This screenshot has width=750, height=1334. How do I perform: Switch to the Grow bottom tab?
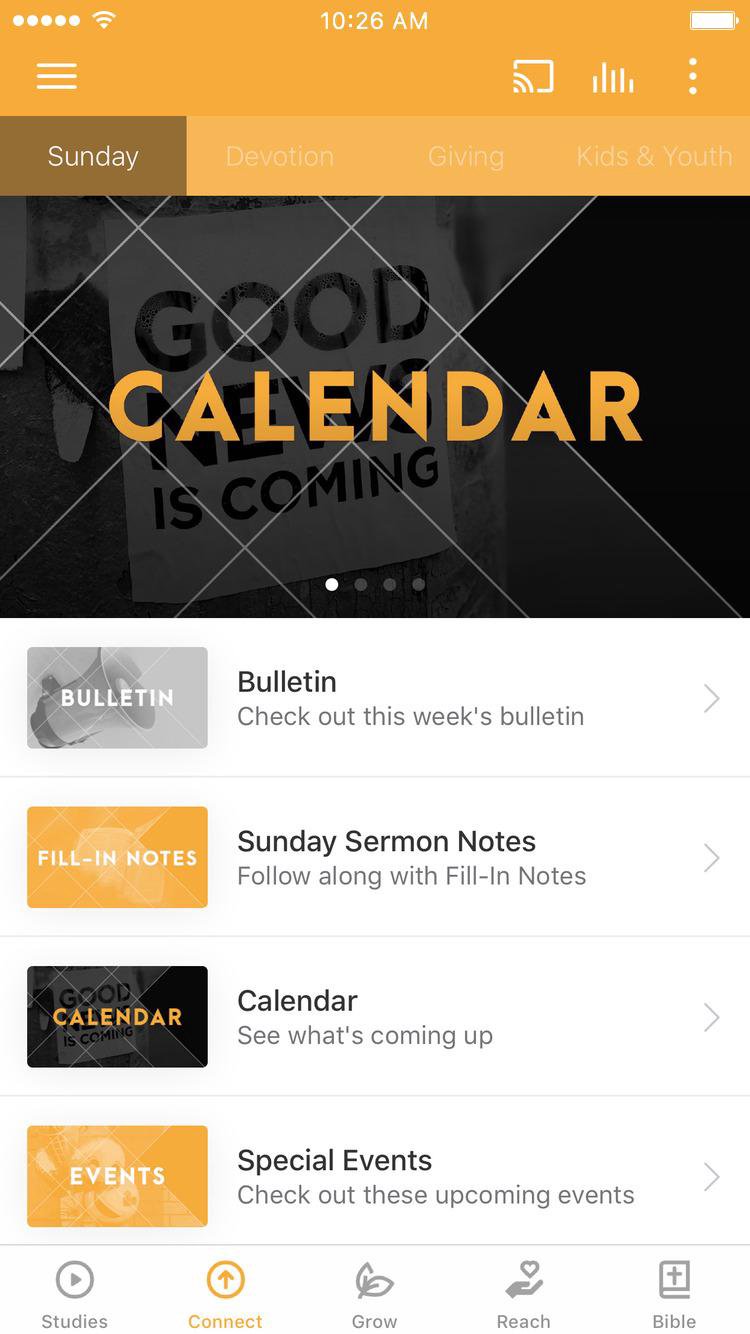pos(375,1294)
